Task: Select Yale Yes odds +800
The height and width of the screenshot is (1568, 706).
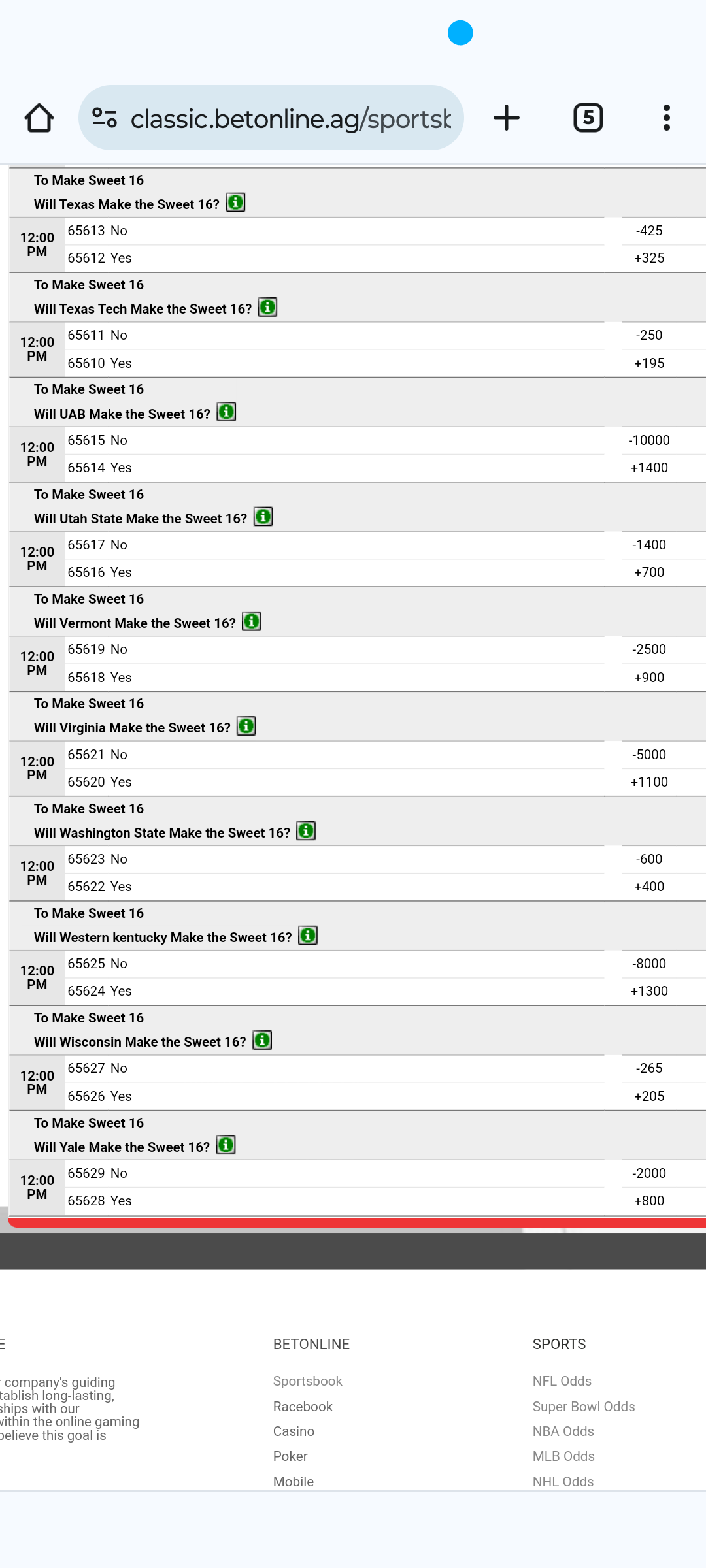Action: click(x=648, y=1201)
